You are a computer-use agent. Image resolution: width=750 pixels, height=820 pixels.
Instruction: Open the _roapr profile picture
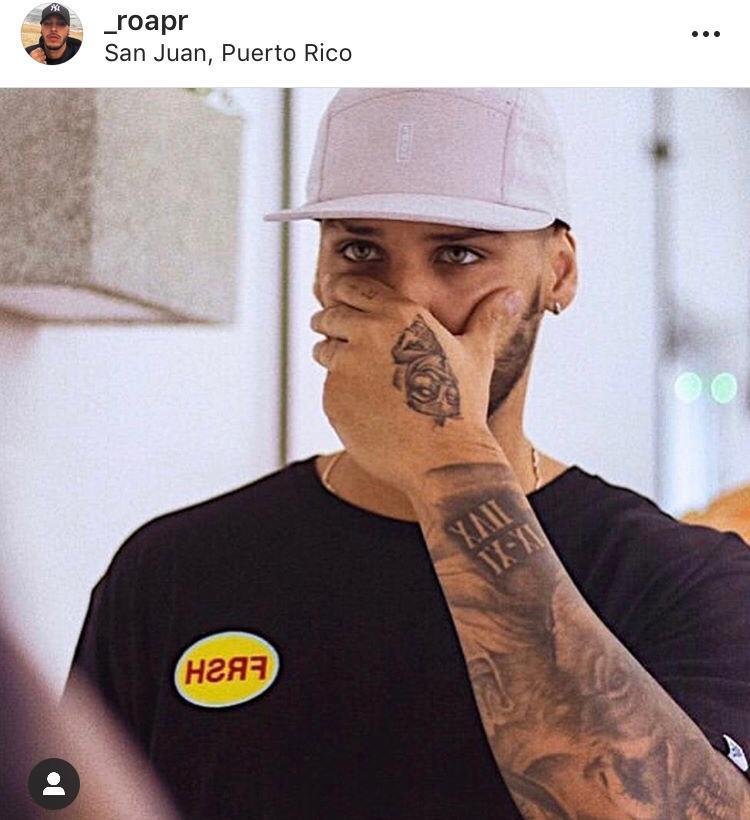point(51,35)
